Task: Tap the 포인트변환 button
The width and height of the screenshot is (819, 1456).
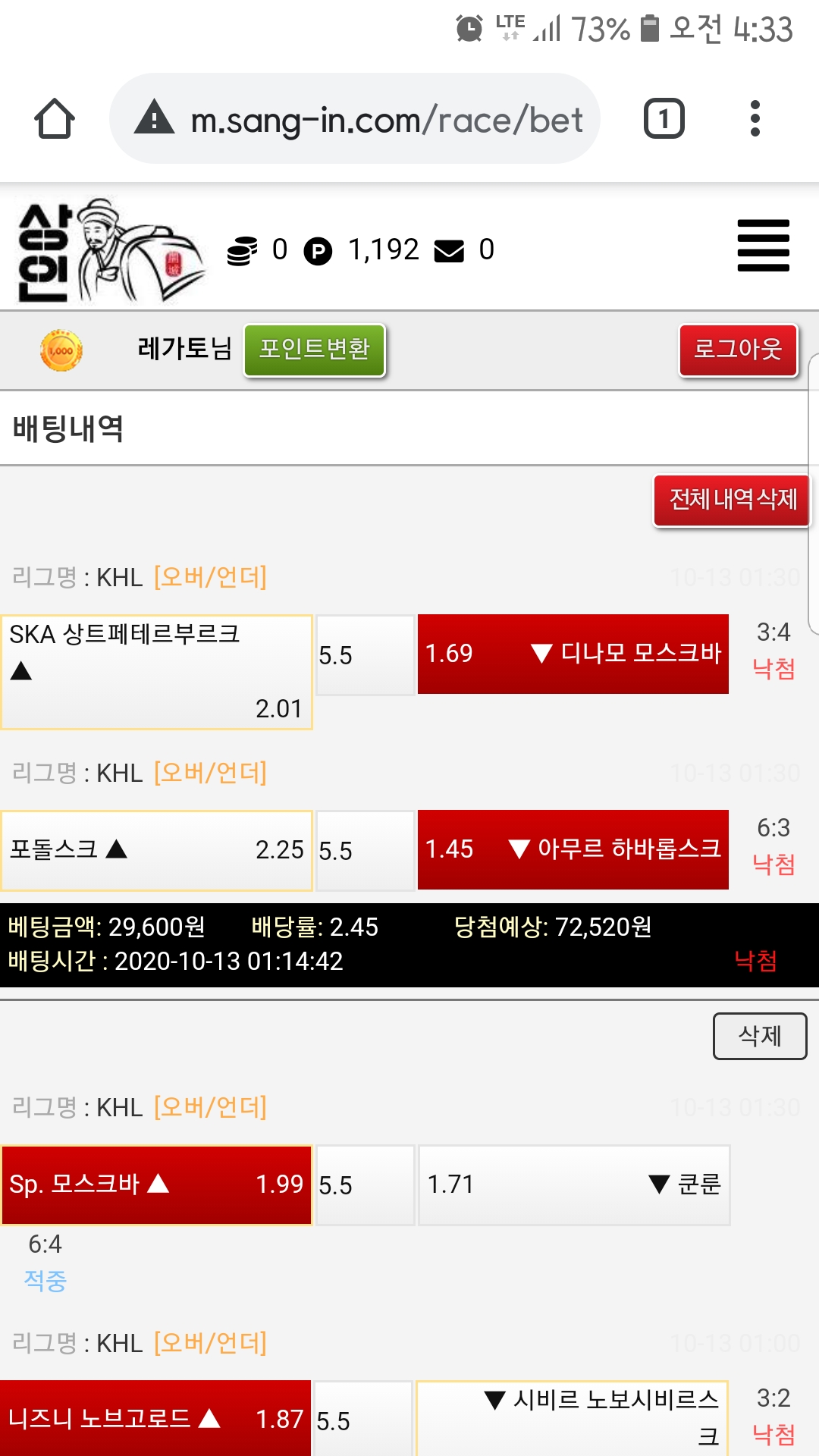Action: [x=314, y=350]
